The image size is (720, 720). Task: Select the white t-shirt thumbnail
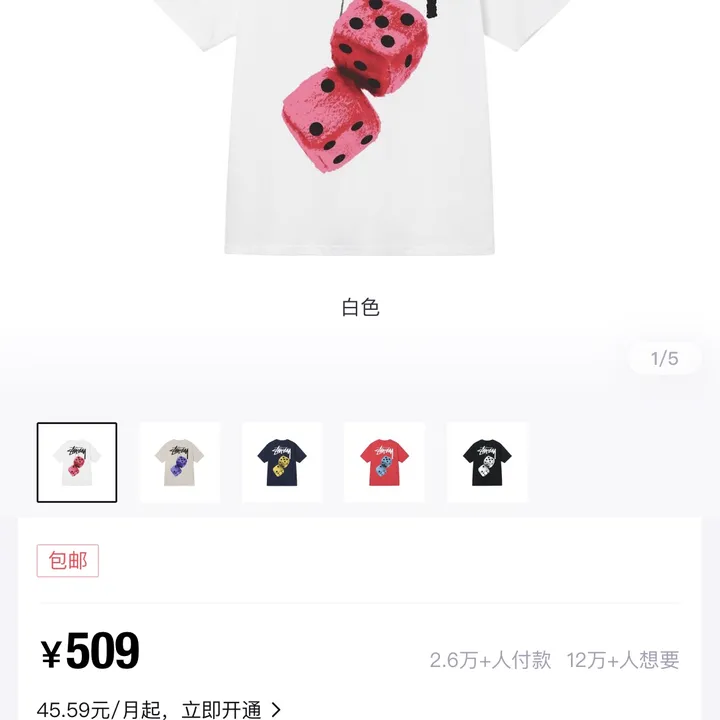[77, 462]
